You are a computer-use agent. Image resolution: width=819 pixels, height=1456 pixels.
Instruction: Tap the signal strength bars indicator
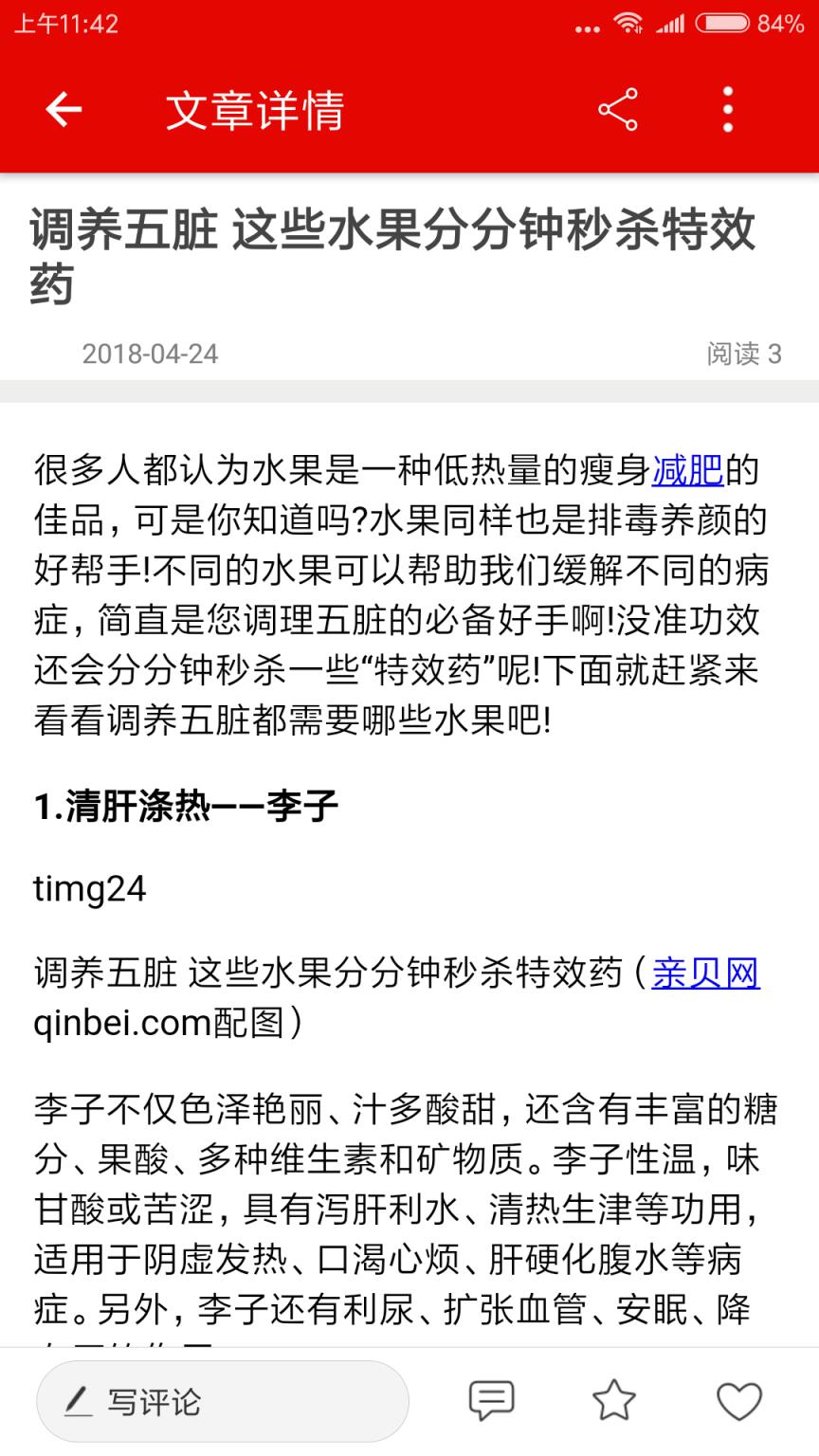coord(673,24)
